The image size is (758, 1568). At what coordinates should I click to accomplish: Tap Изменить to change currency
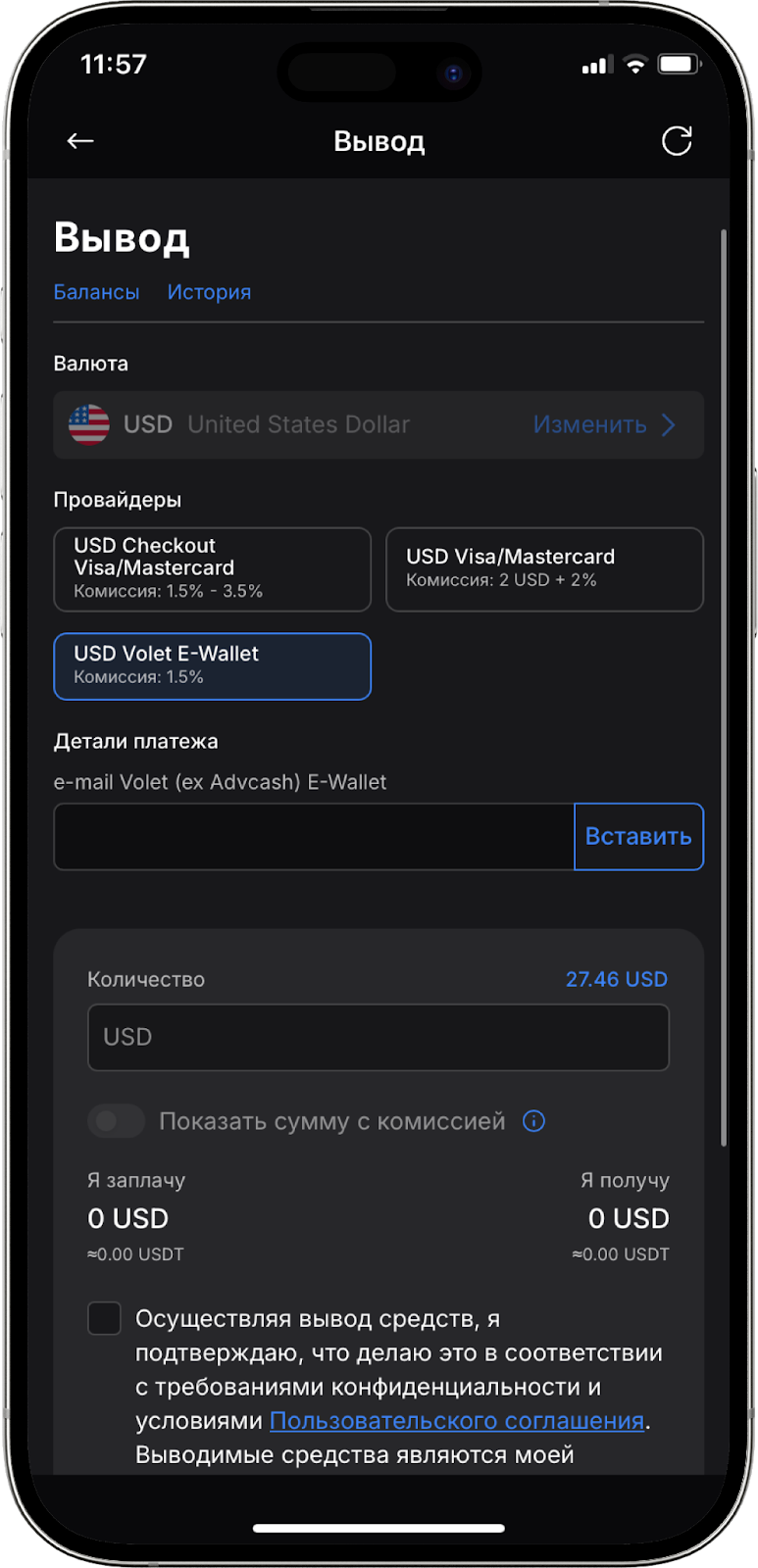point(603,424)
